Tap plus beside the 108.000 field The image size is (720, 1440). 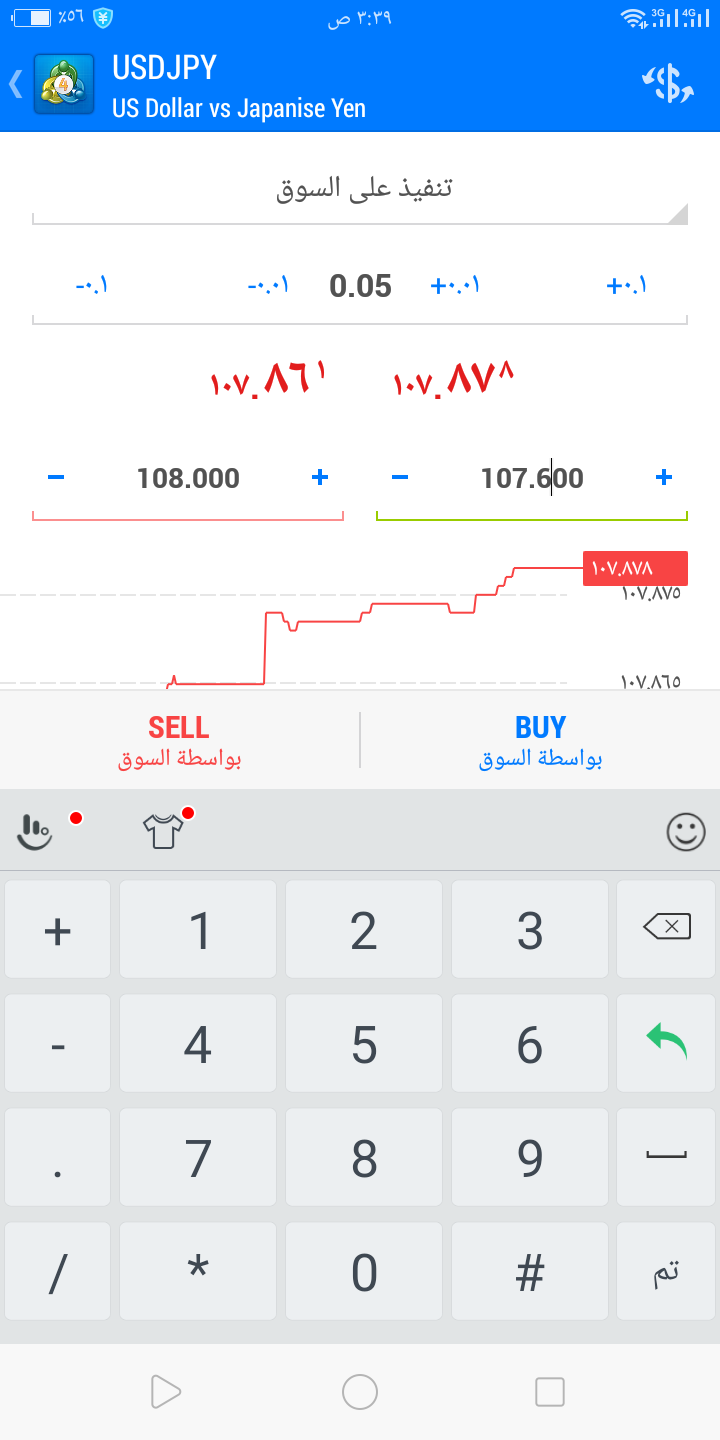tap(320, 478)
